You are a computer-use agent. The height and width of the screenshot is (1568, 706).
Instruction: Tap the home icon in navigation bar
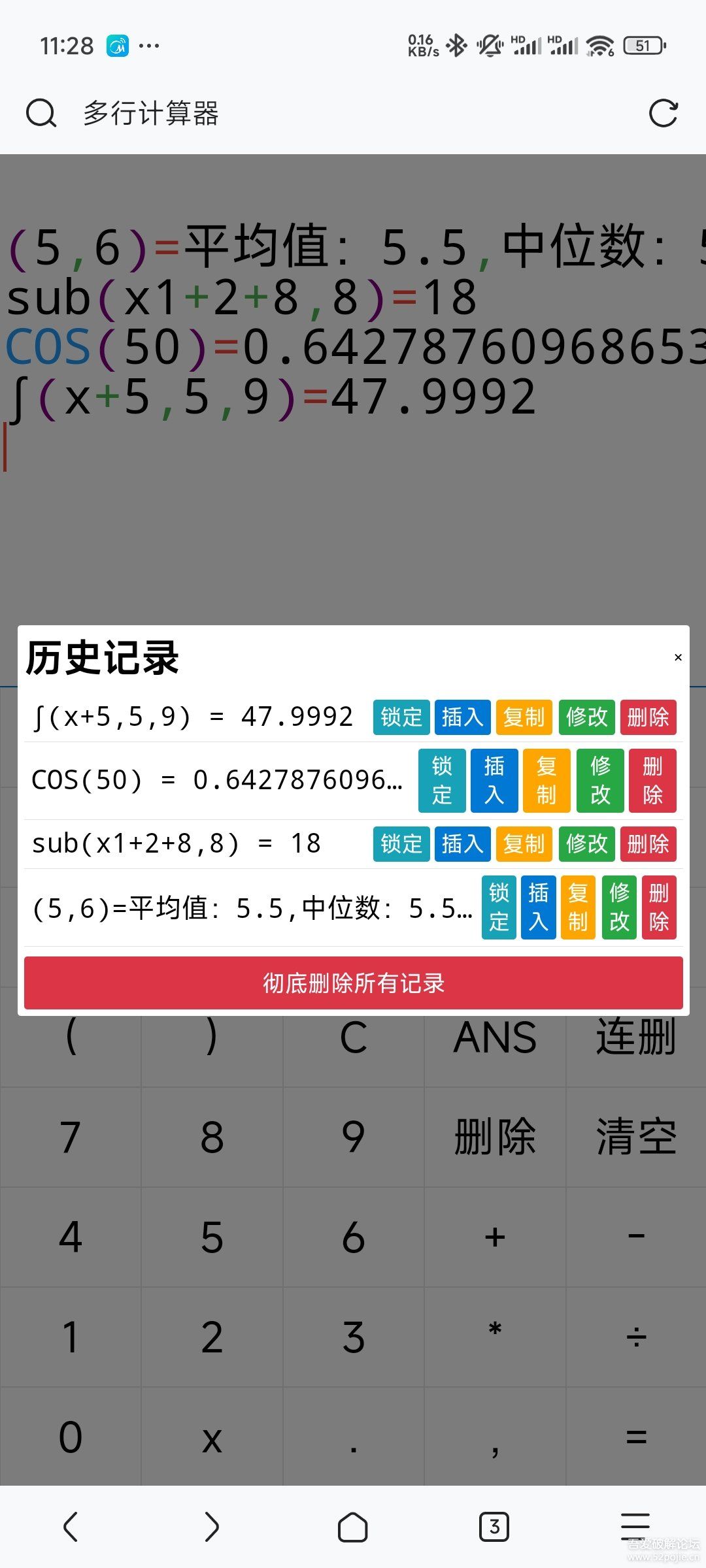pos(353,1527)
